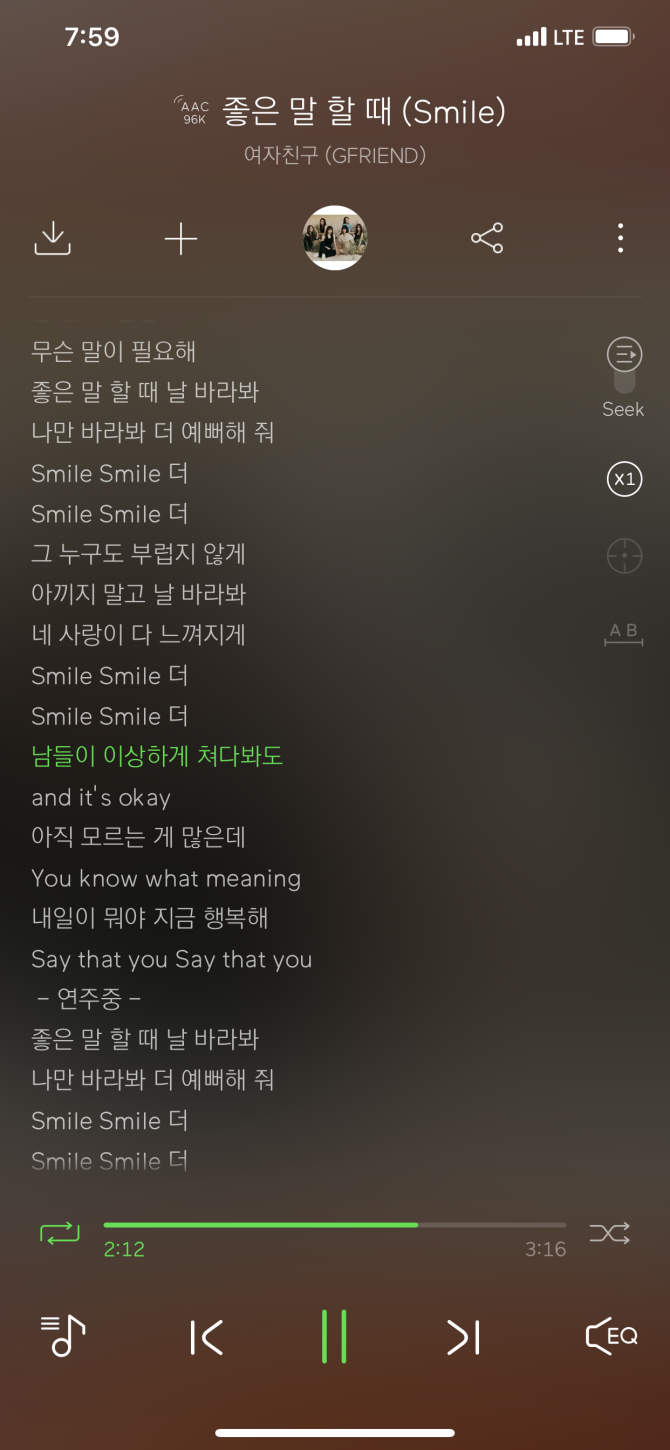Change playback speed X1
The image size is (670, 1450).
point(624,479)
